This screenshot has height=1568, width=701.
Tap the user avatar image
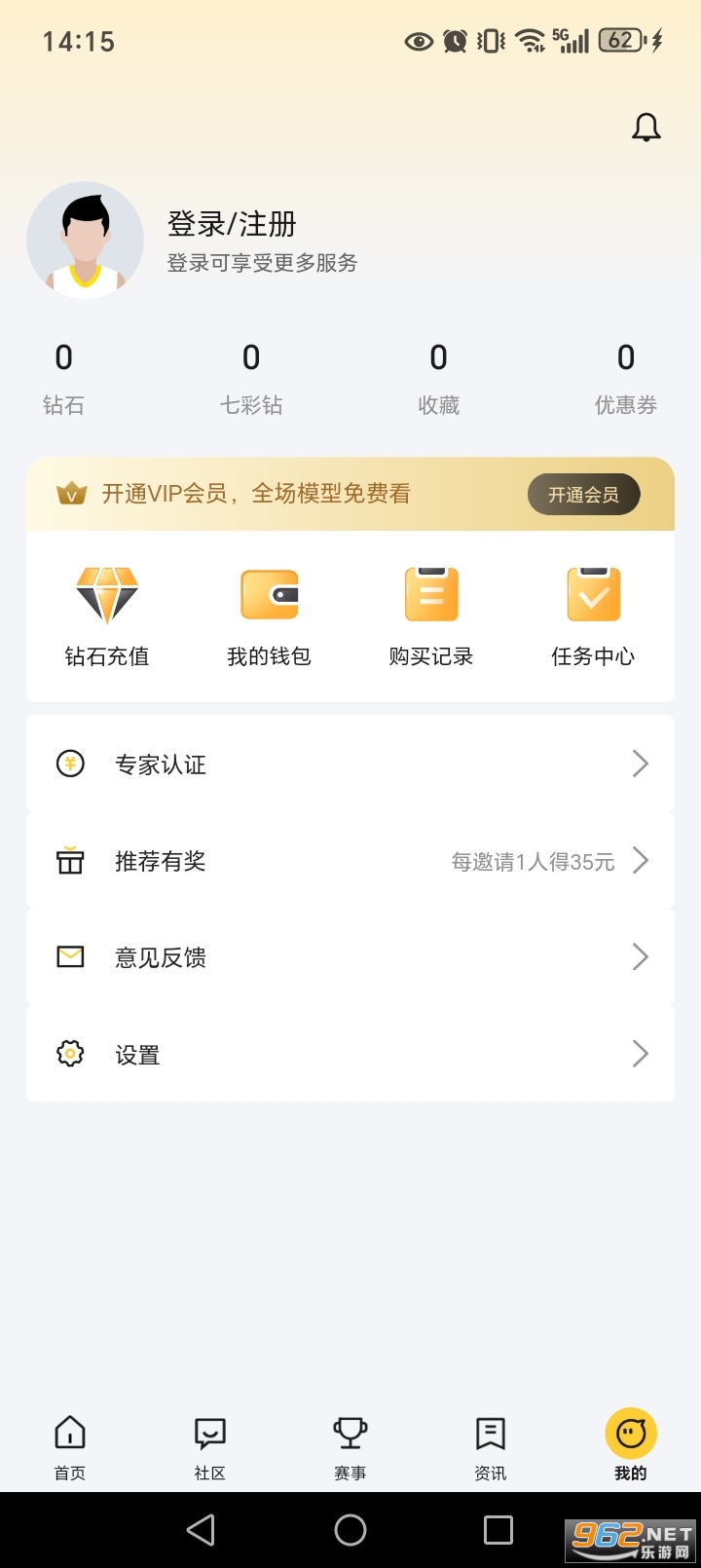pyautogui.click(x=85, y=239)
